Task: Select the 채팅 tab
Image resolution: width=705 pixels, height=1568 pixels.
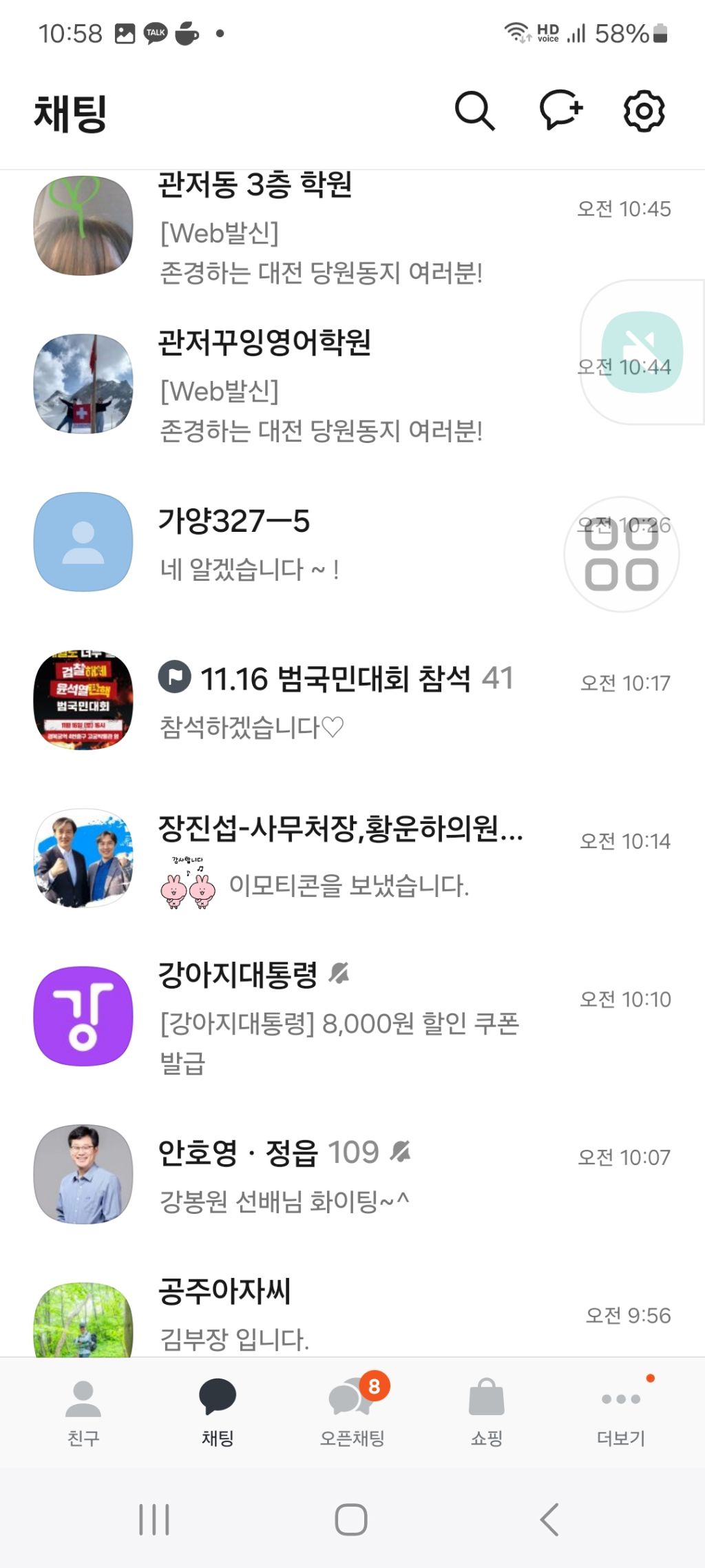Action: point(218,1412)
